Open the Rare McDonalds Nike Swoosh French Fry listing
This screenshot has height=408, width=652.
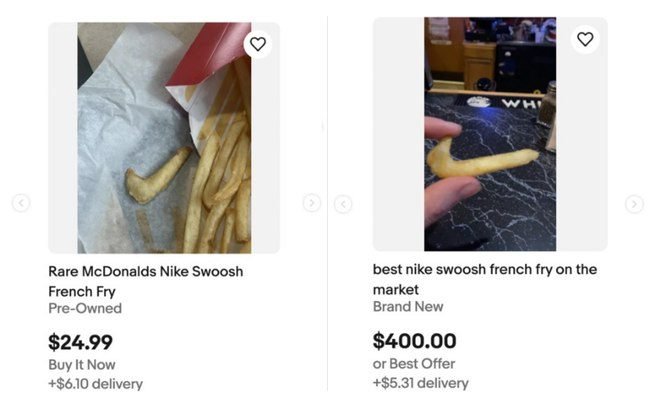(145, 281)
